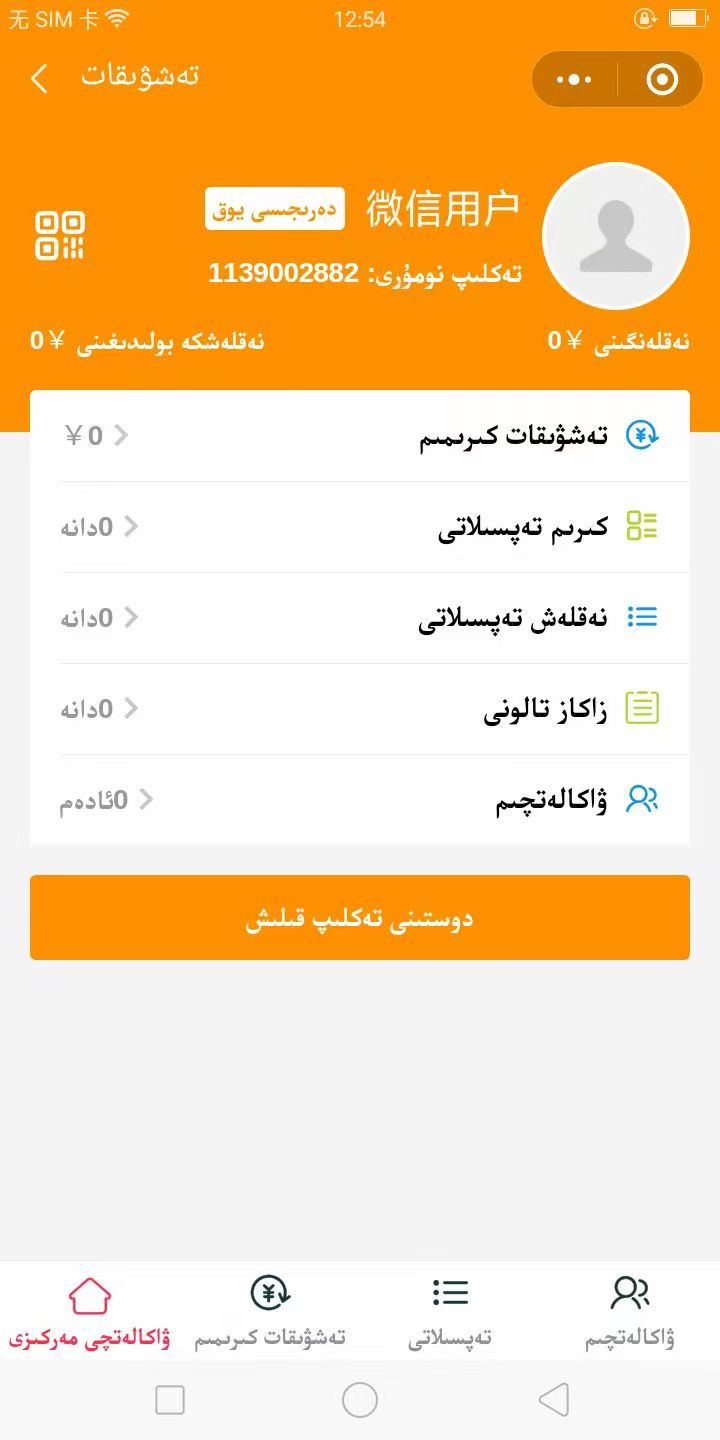This screenshot has width=720, height=1440.
Task: Open recent apps with the square button
Action: tap(170, 1400)
